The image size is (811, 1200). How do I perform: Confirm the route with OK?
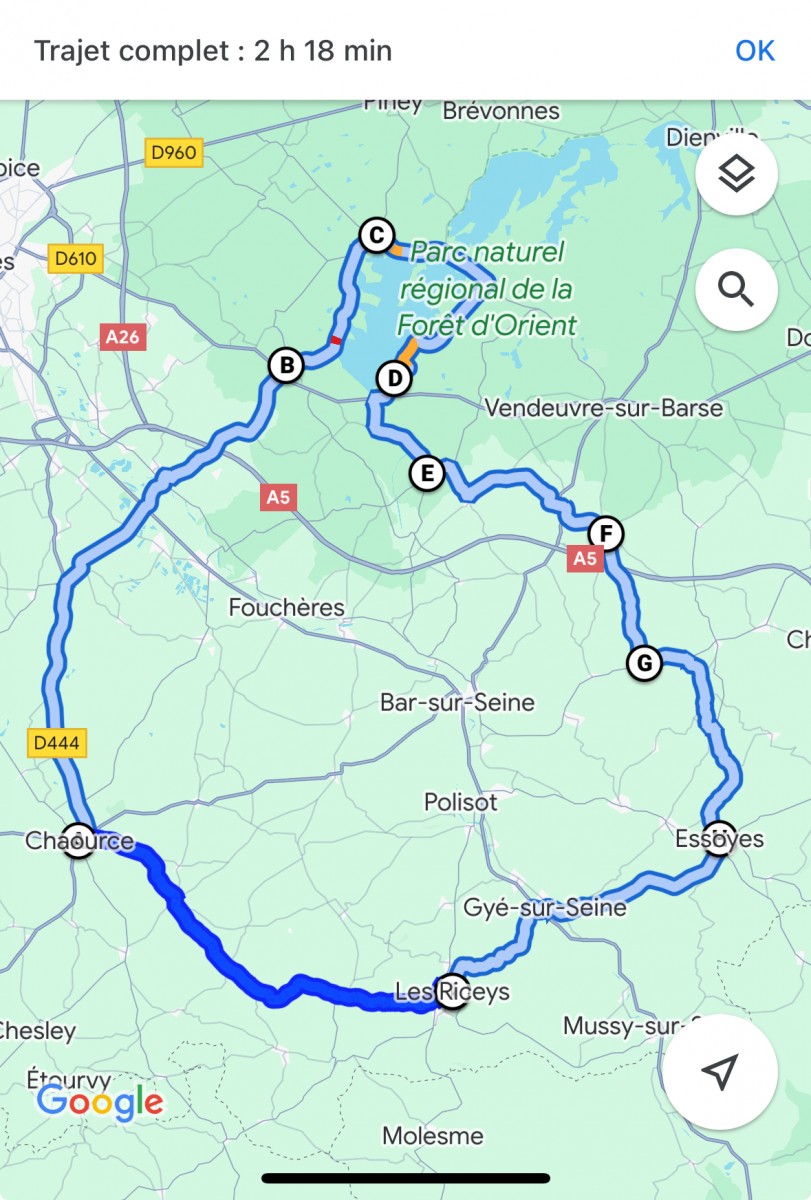point(755,50)
